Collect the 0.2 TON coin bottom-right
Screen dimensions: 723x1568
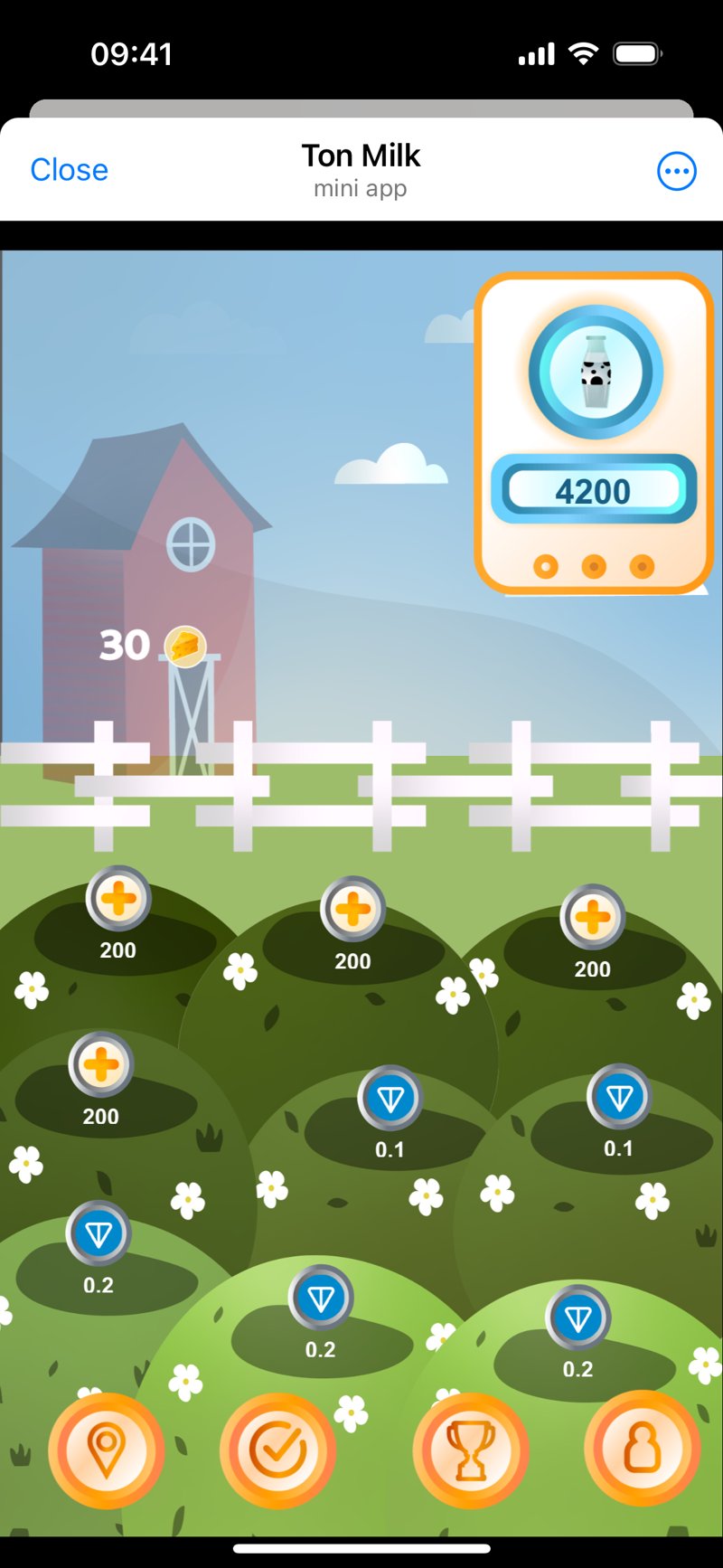577,1318
